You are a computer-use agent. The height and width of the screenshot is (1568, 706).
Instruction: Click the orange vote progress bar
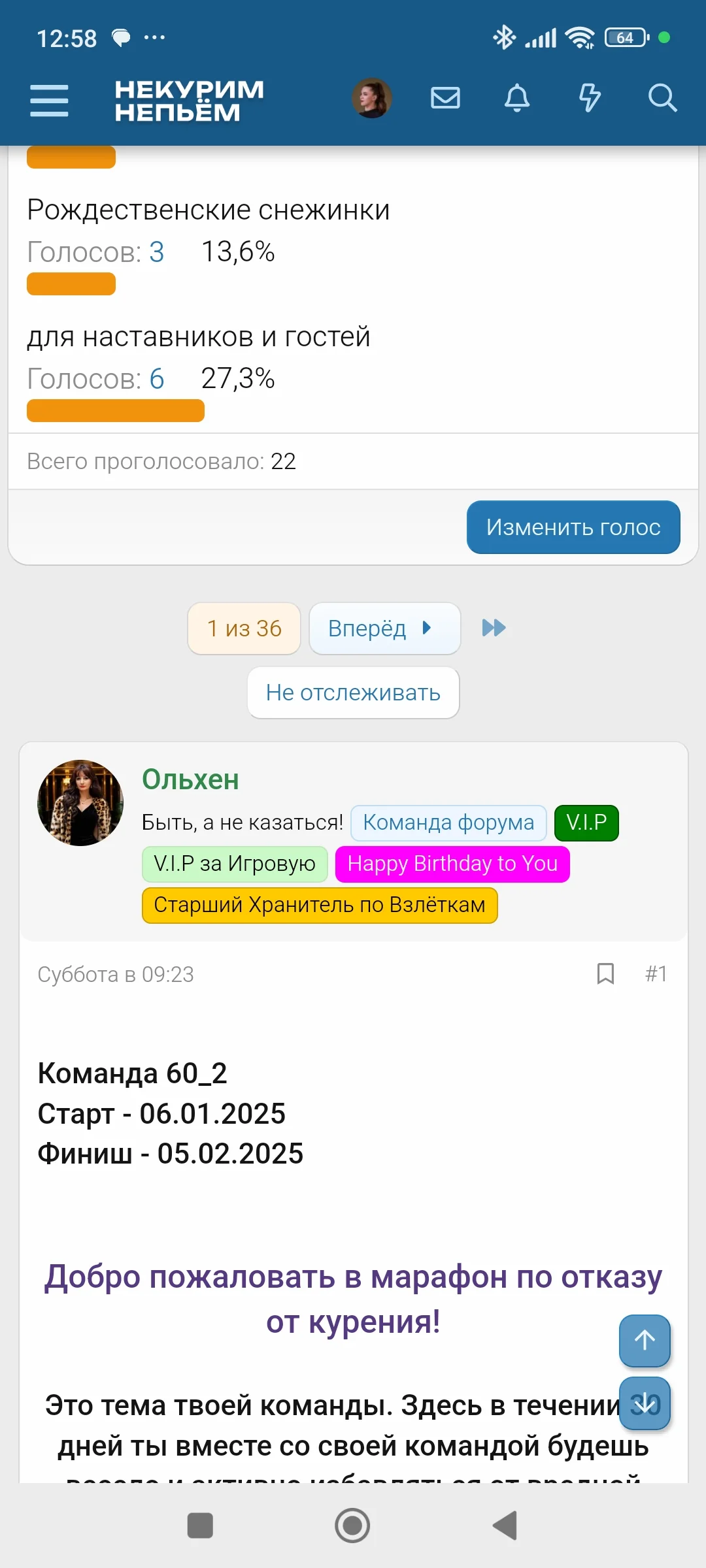(x=115, y=410)
